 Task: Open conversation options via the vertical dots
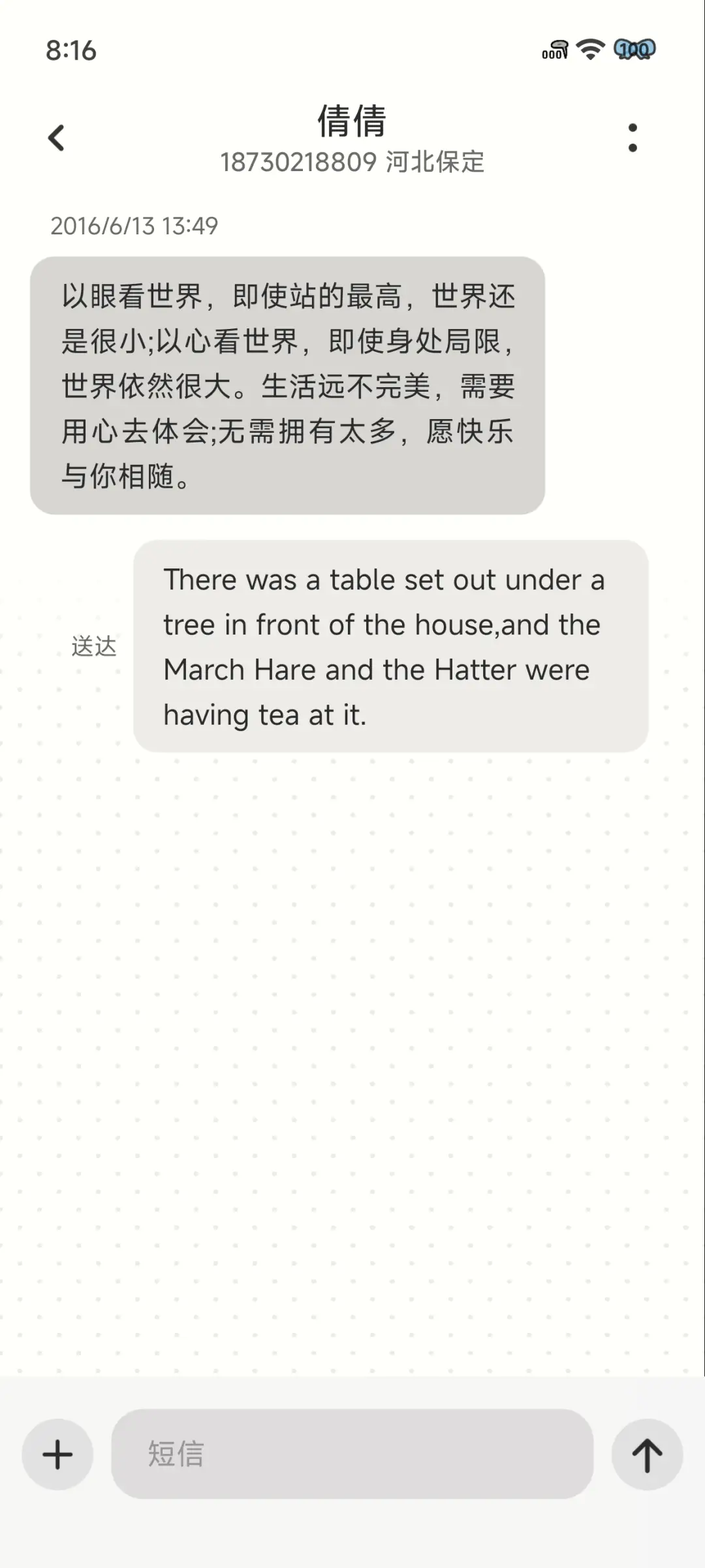tap(633, 138)
